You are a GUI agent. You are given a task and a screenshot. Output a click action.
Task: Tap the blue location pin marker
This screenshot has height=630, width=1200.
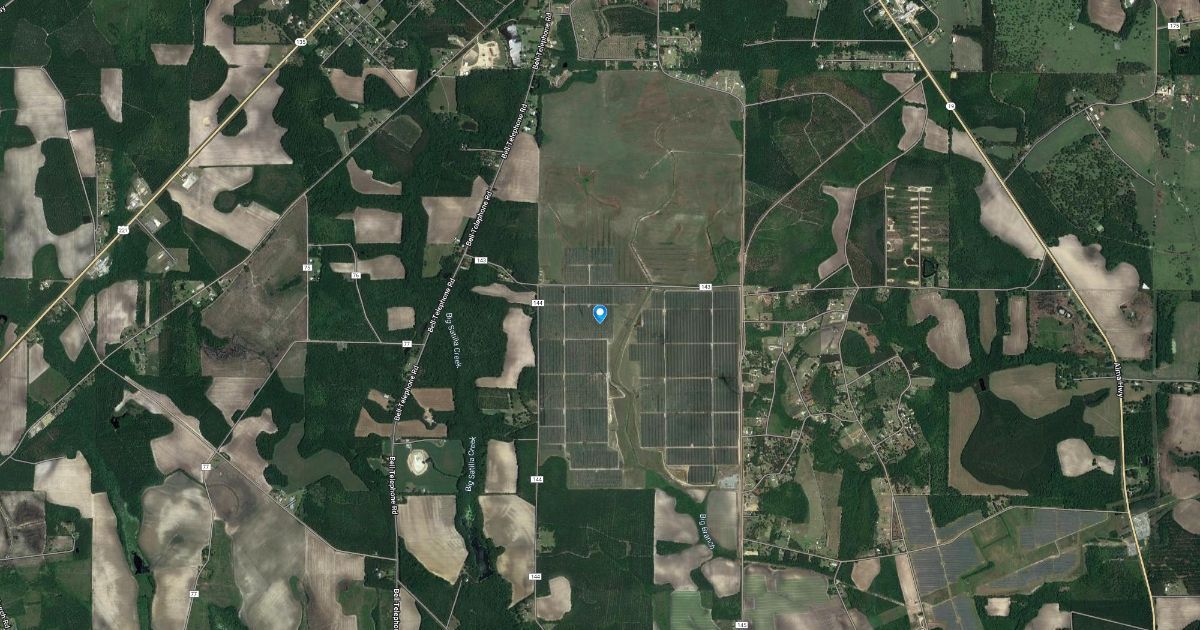[600, 313]
